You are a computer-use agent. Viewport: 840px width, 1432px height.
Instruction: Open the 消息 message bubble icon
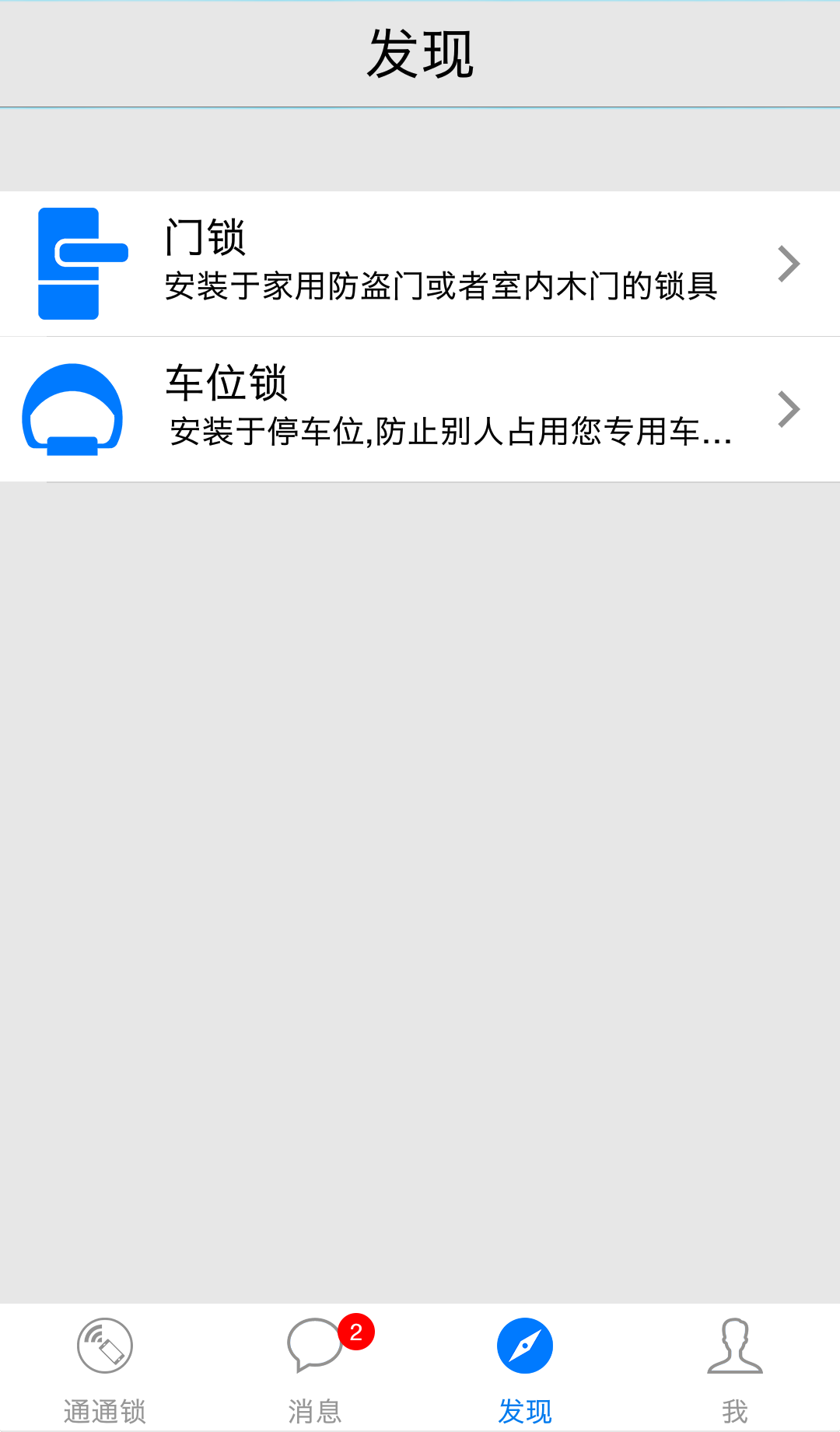315,1342
